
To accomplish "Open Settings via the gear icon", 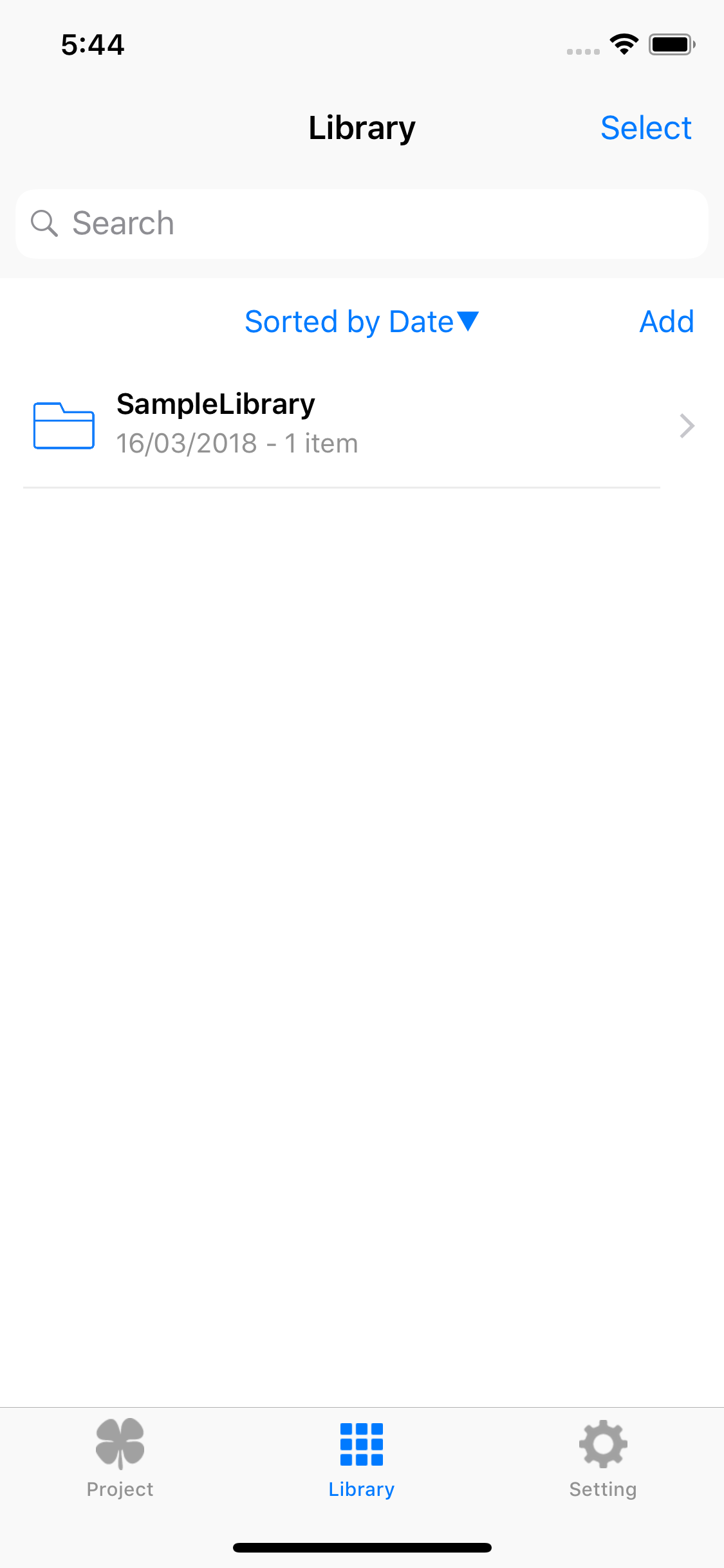I will (x=603, y=1443).
